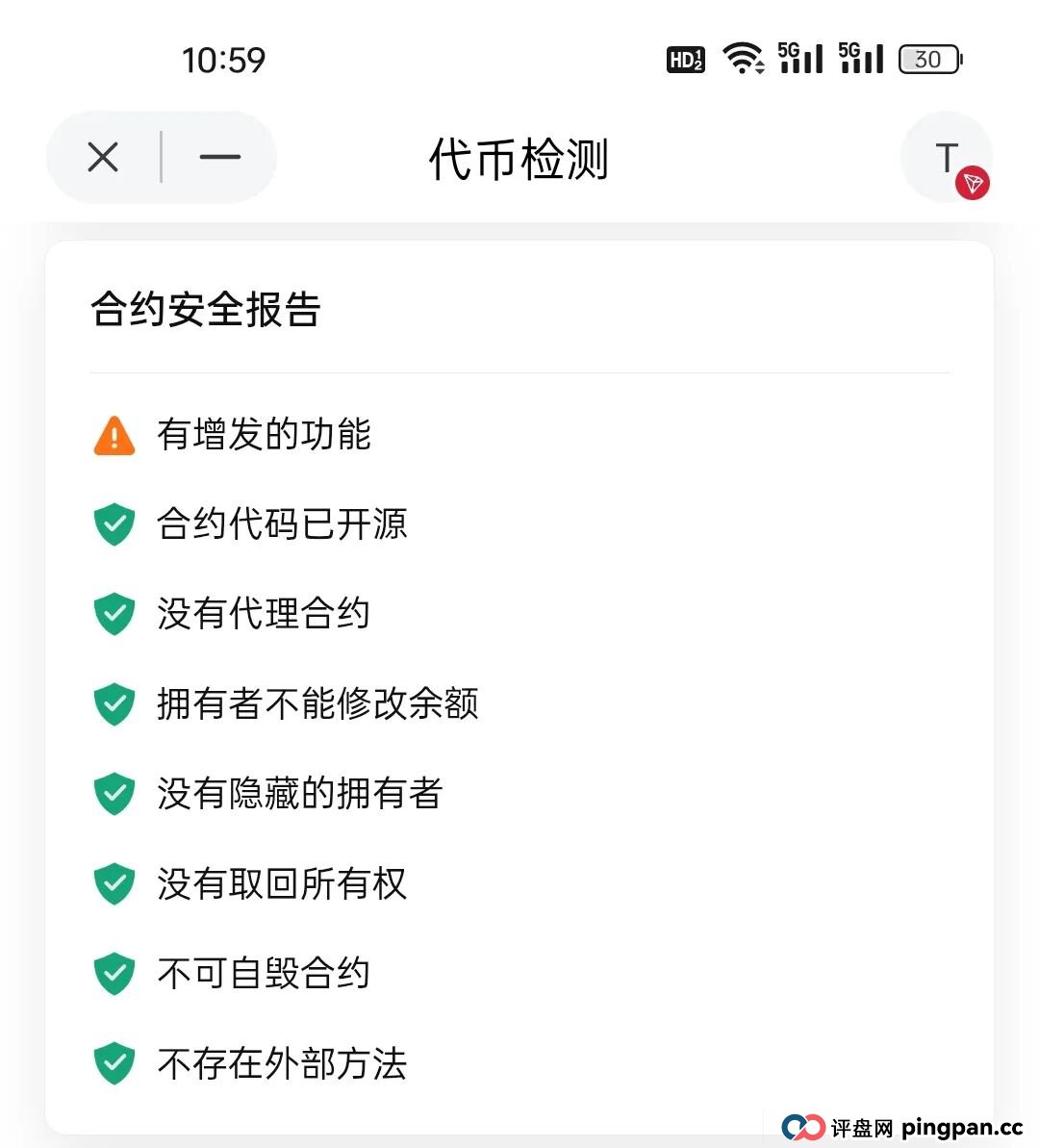Tap the minimize dash button in the top bar
Screen dimensions: 1039x1148
point(219,157)
